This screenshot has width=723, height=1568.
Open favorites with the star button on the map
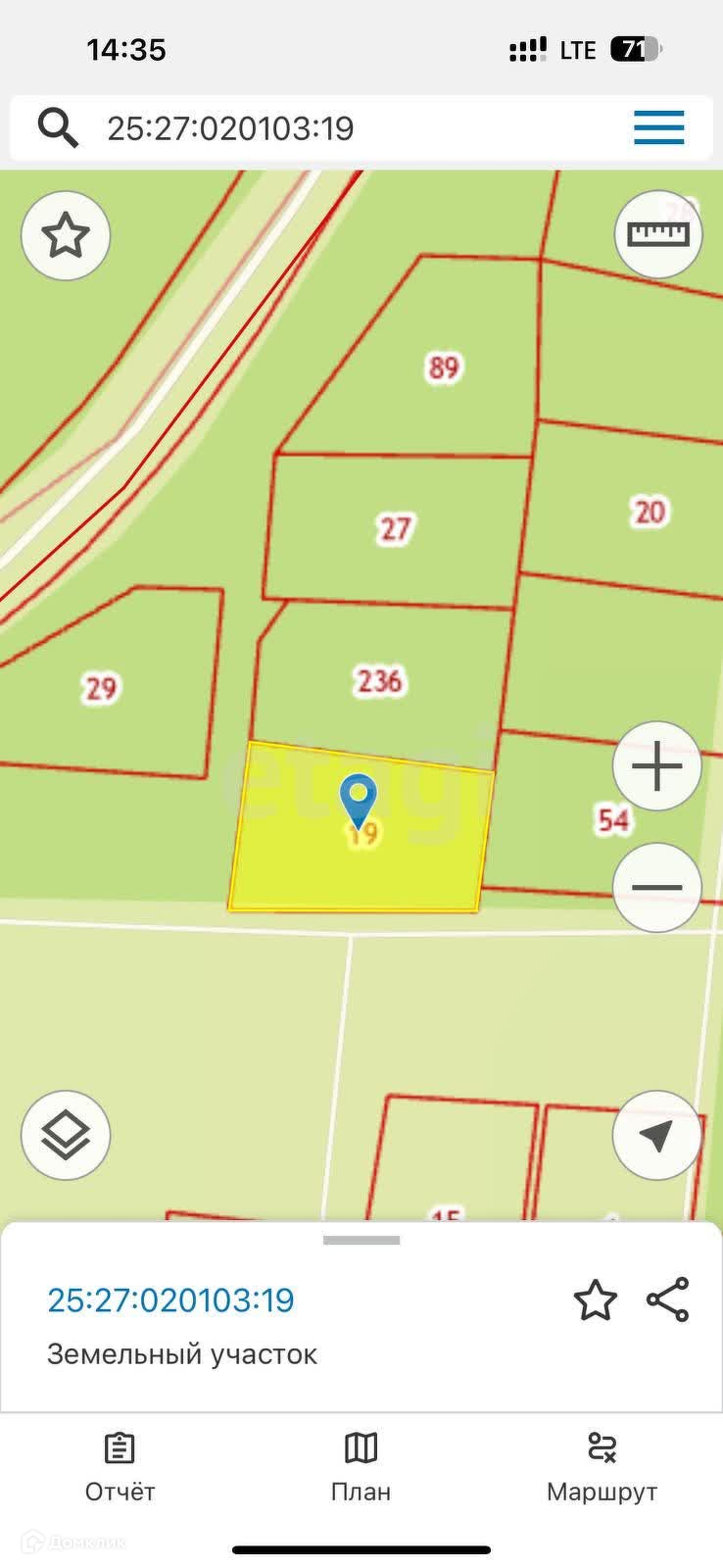coord(66,236)
